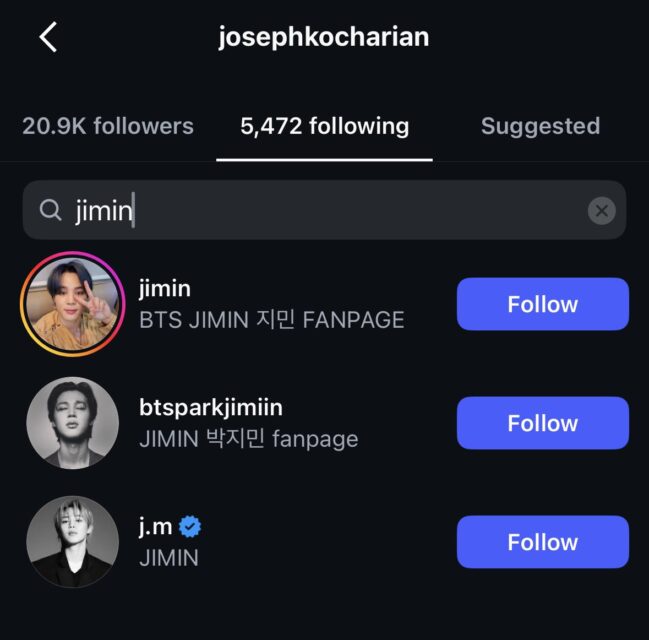This screenshot has width=649, height=640.
Task: Switch to the Suggested tab
Action: 540,127
